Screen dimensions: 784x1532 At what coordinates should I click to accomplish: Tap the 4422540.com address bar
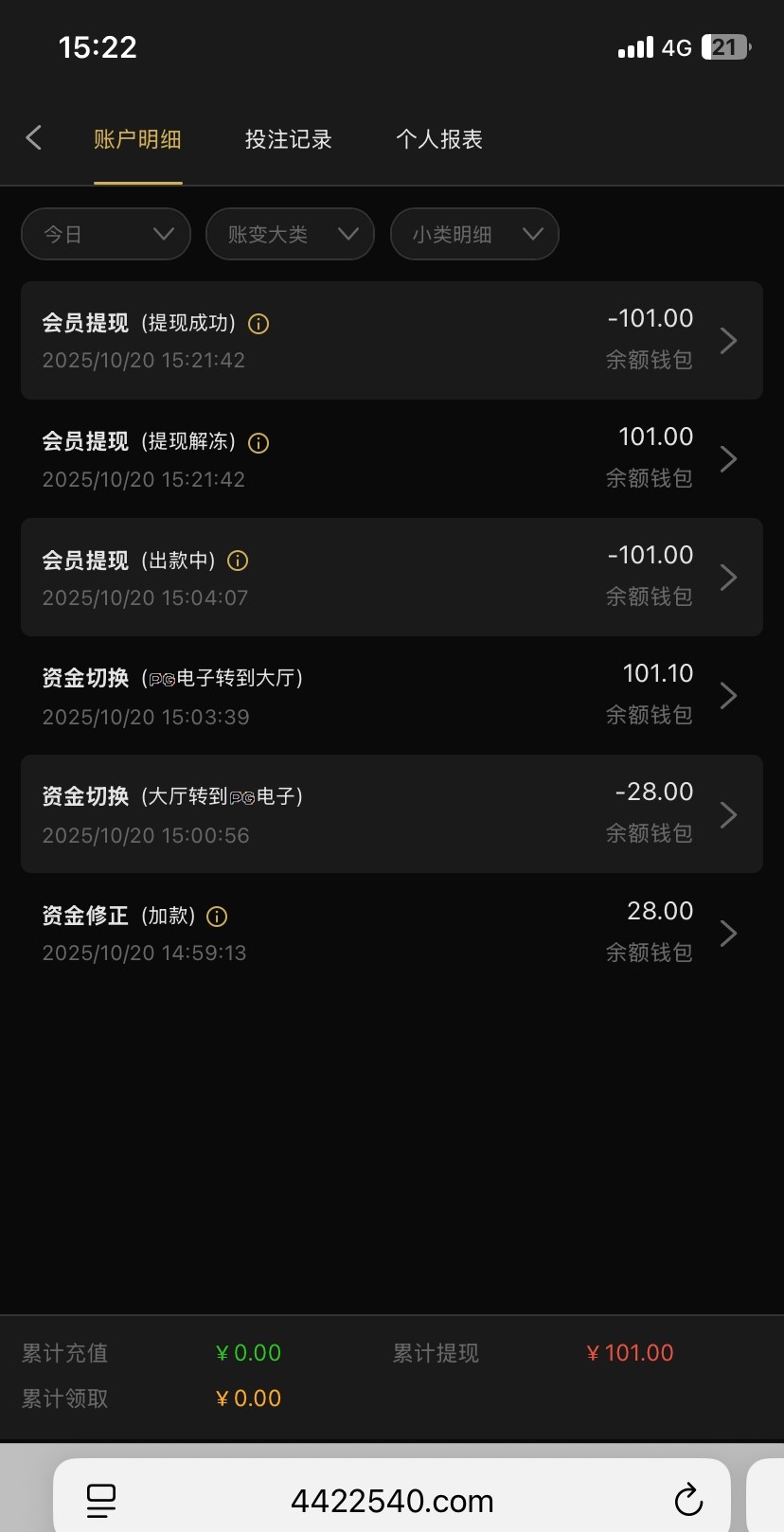(392, 1500)
